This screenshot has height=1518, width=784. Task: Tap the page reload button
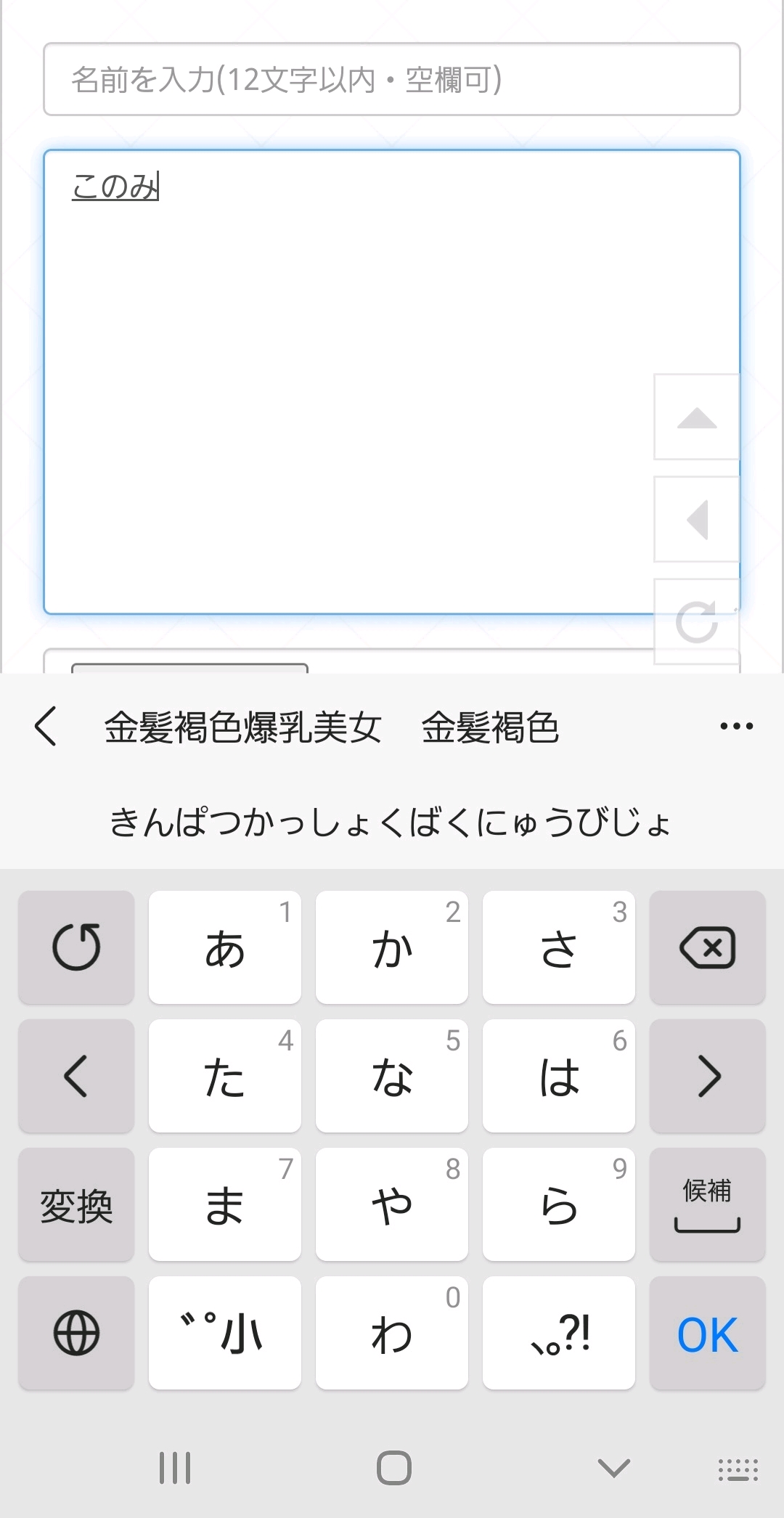click(x=696, y=621)
